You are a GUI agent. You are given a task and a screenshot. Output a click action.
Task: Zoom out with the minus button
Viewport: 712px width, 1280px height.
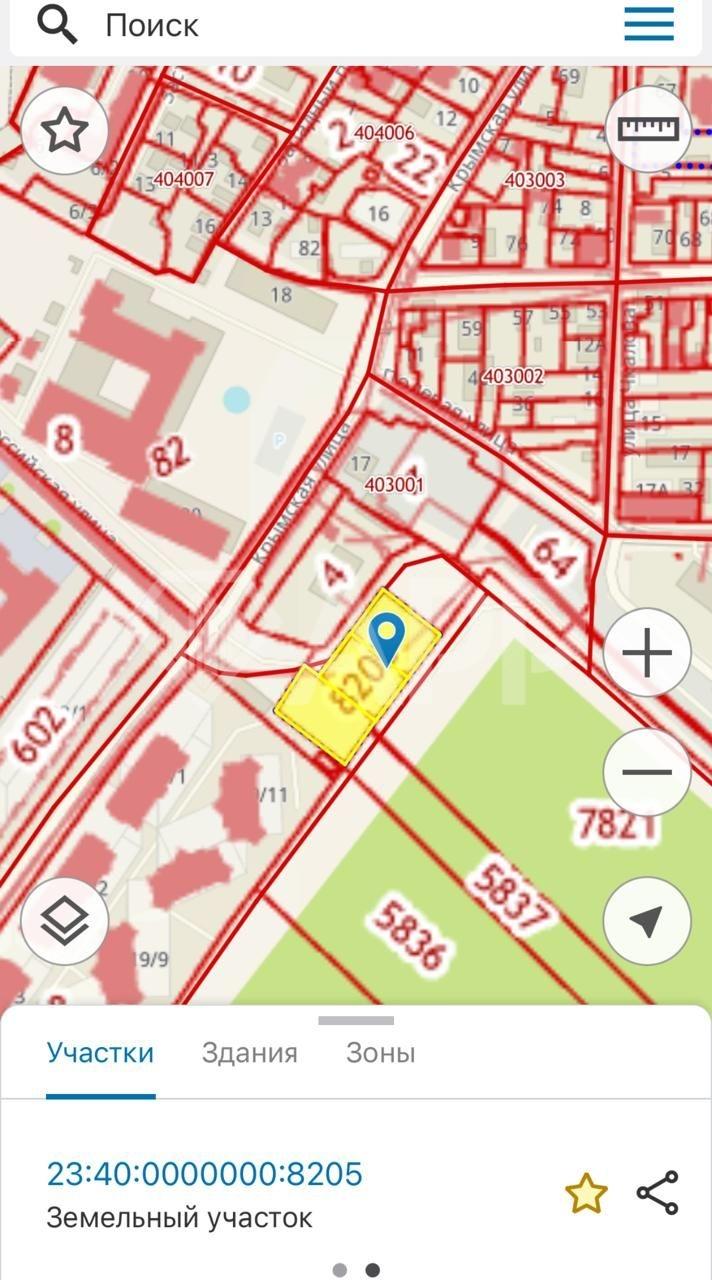[647, 772]
